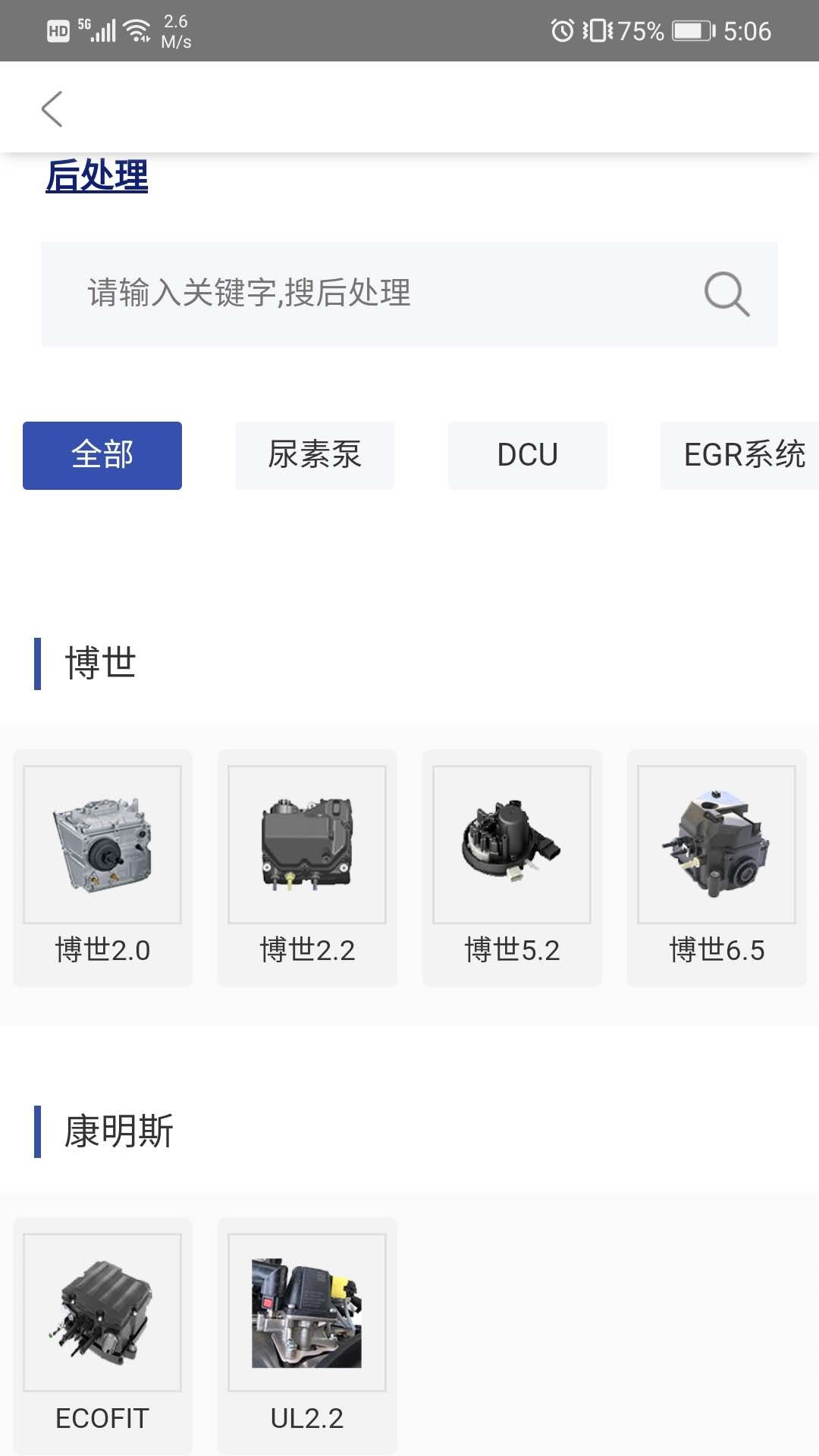
Task: Enable the 尿素泵 category filter
Action: pos(315,455)
